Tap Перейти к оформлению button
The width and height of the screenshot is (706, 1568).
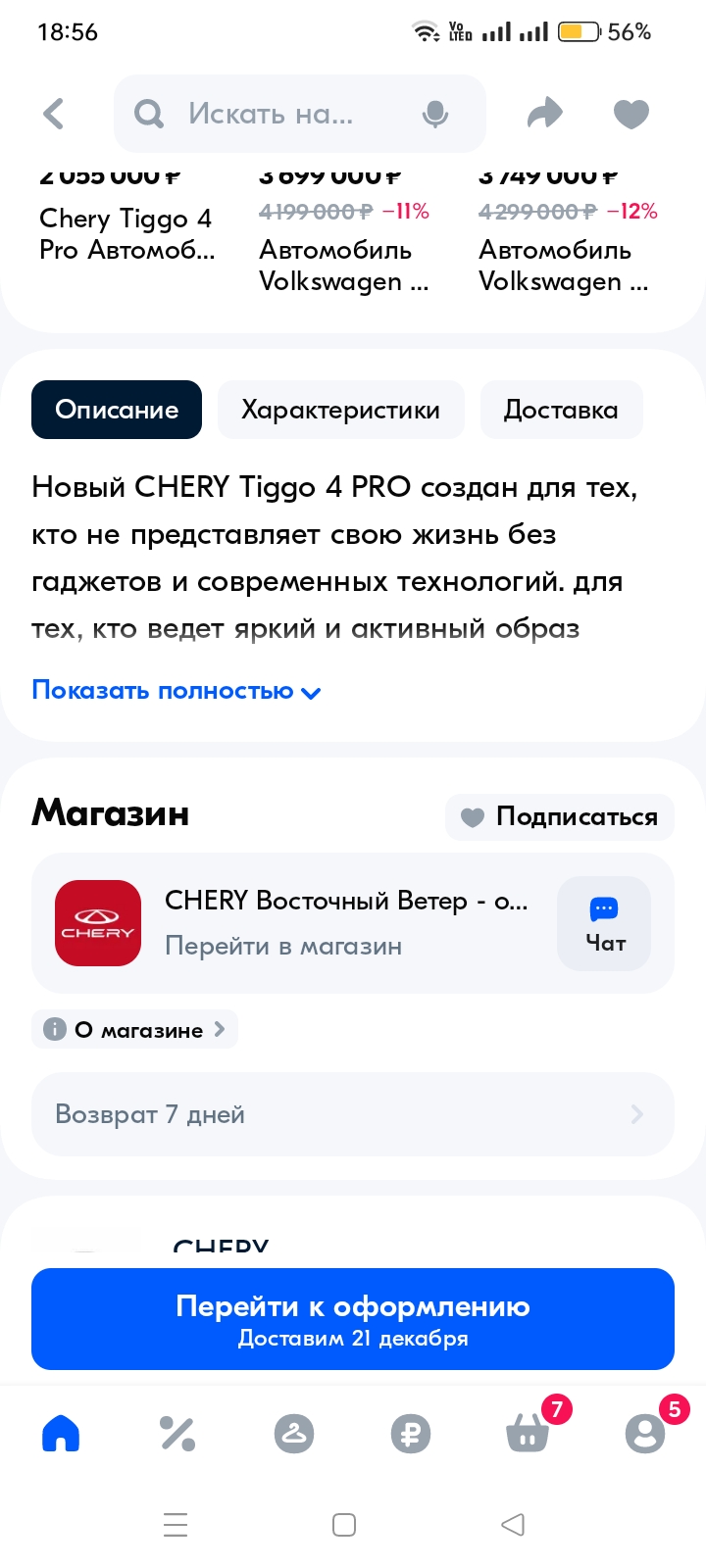(353, 1319)
